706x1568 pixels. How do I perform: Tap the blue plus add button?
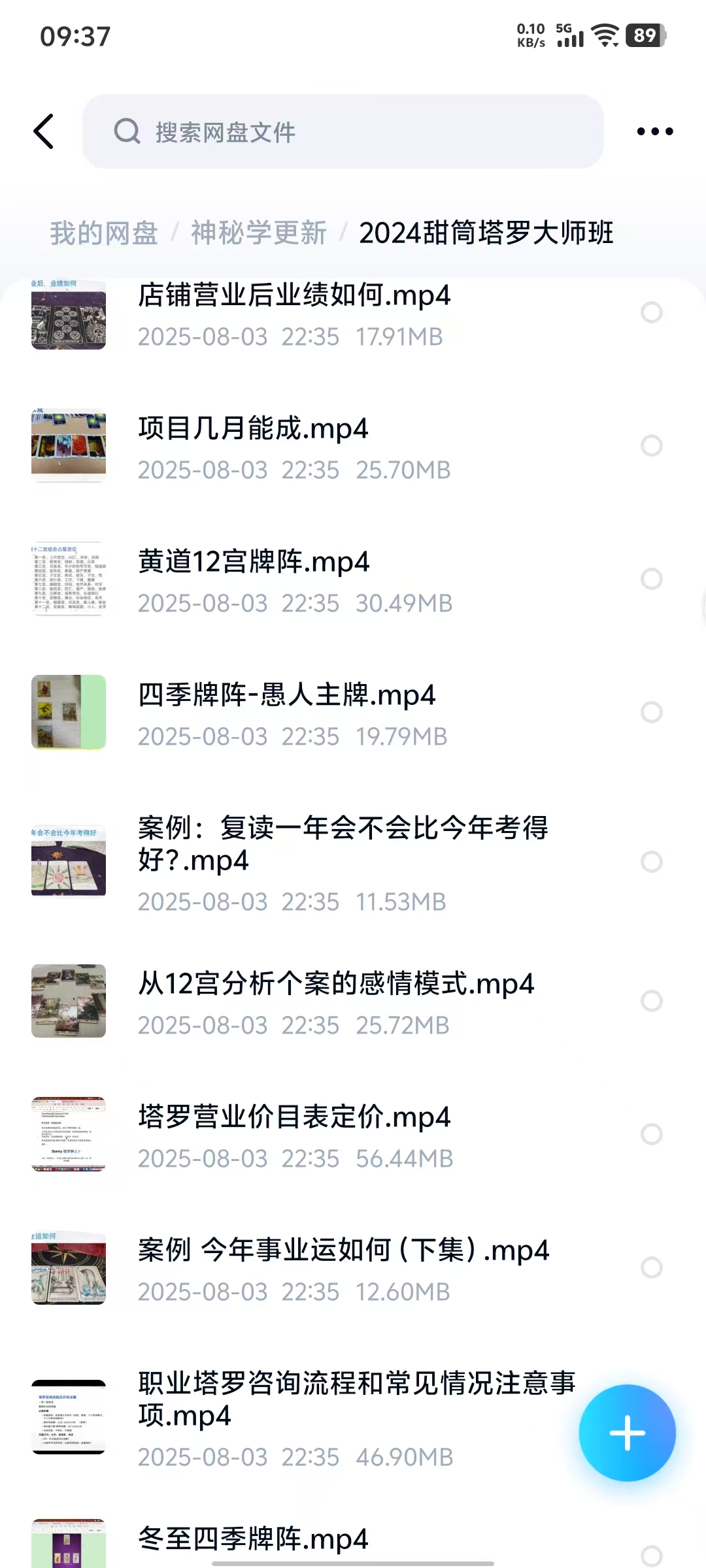(627, 1433)
